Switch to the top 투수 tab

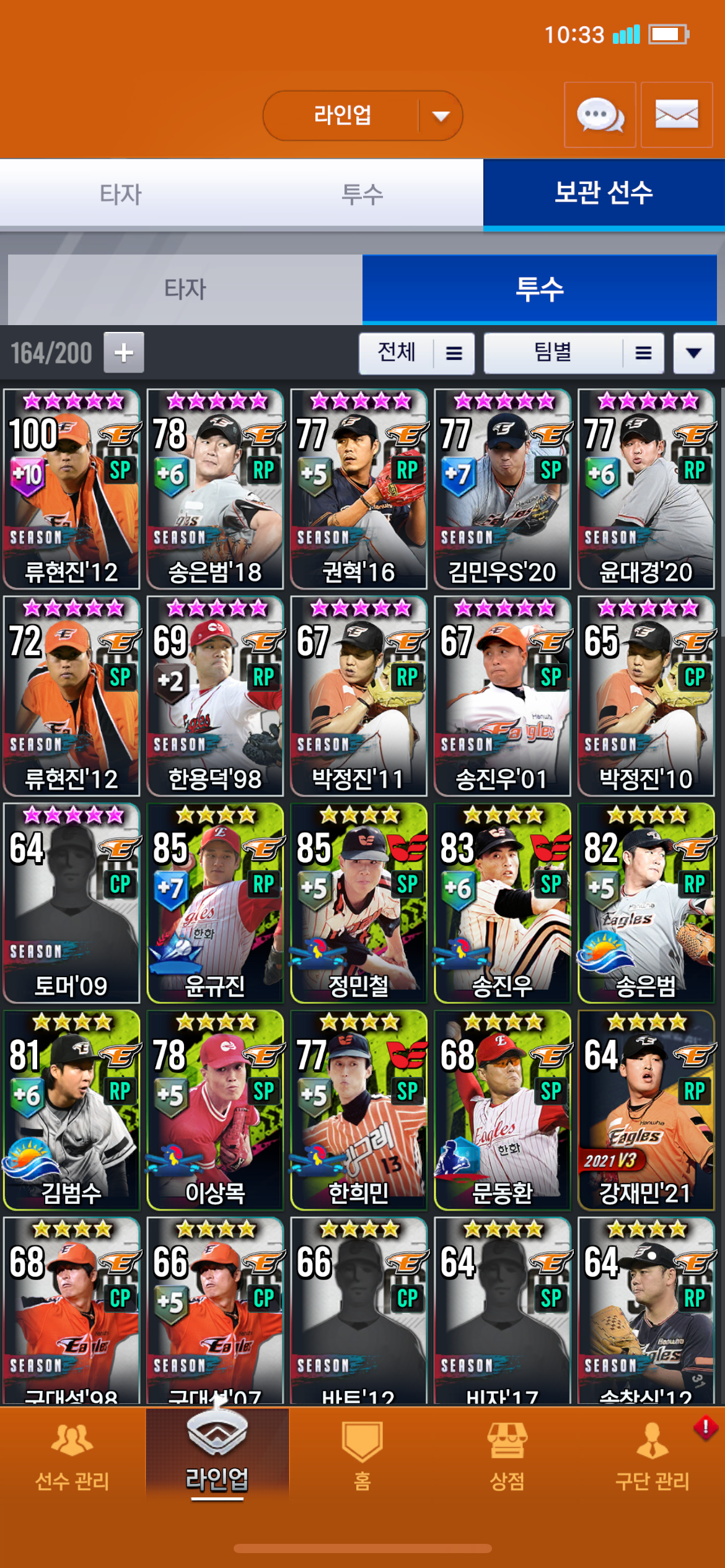pos(362,194)
